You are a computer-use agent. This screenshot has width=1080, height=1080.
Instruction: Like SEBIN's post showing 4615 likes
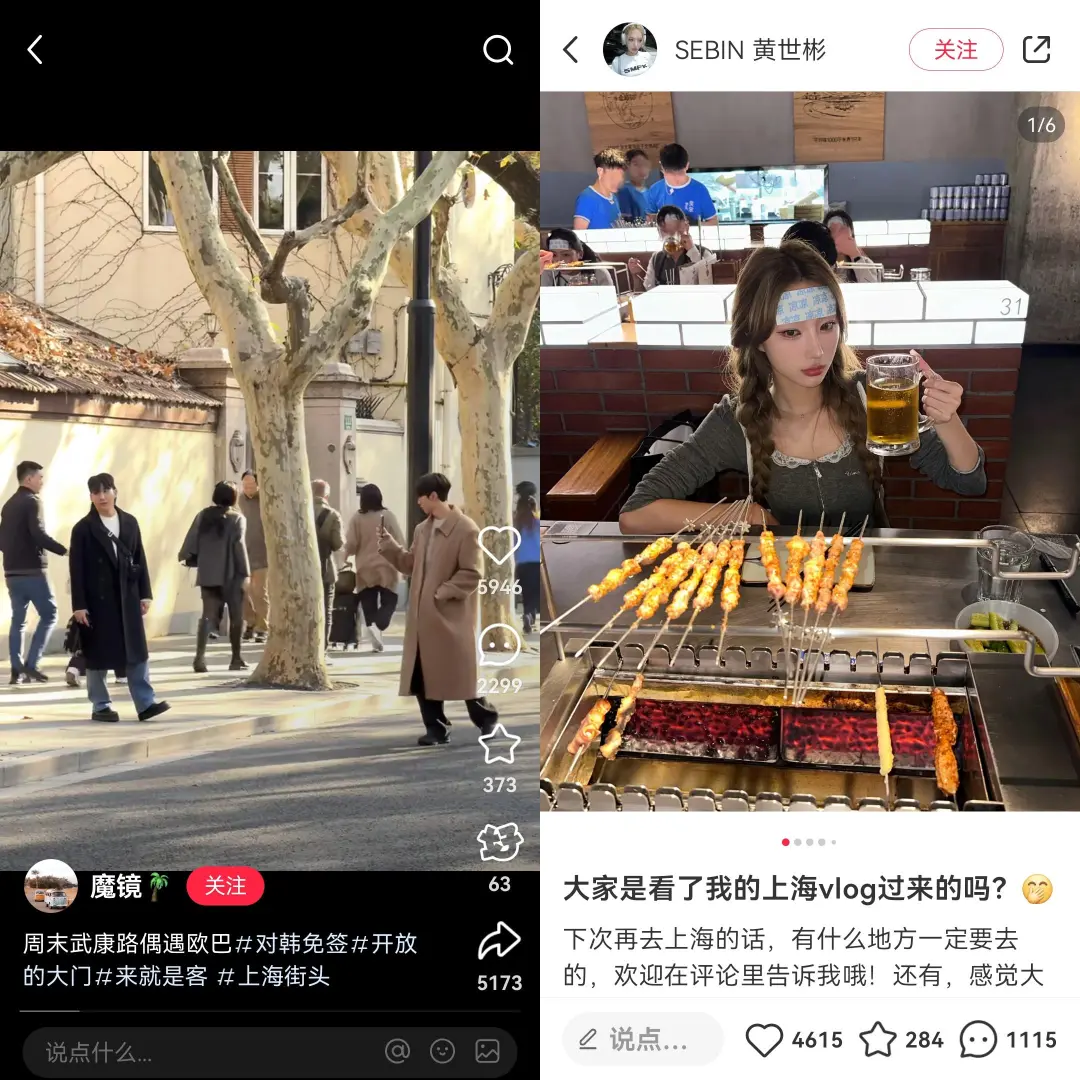click(x=765, y=1040)
